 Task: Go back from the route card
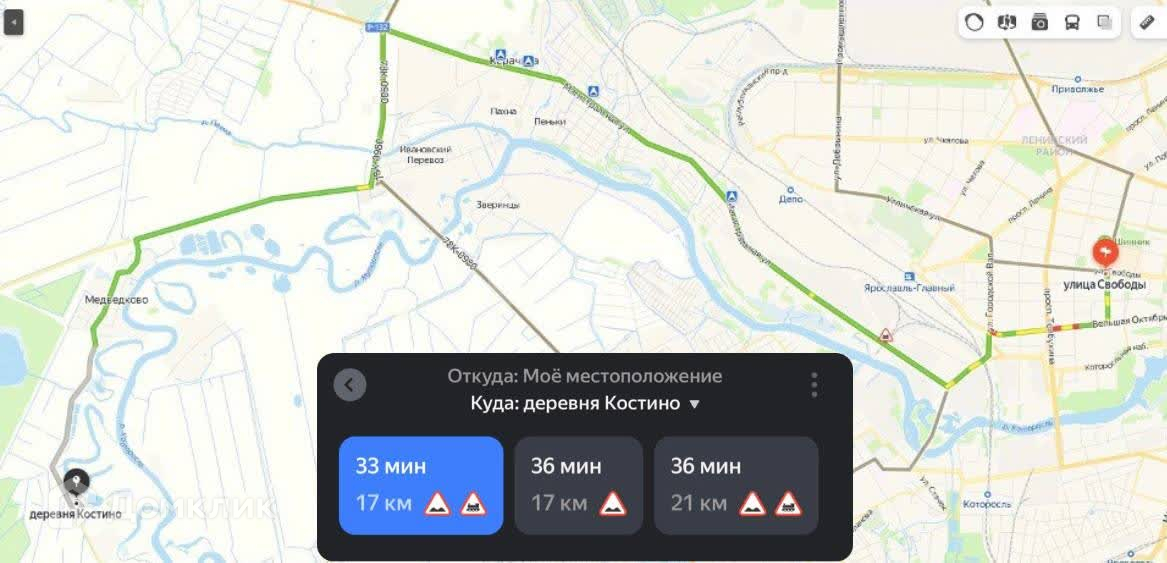pyautogui.click(x=350, y=385)
